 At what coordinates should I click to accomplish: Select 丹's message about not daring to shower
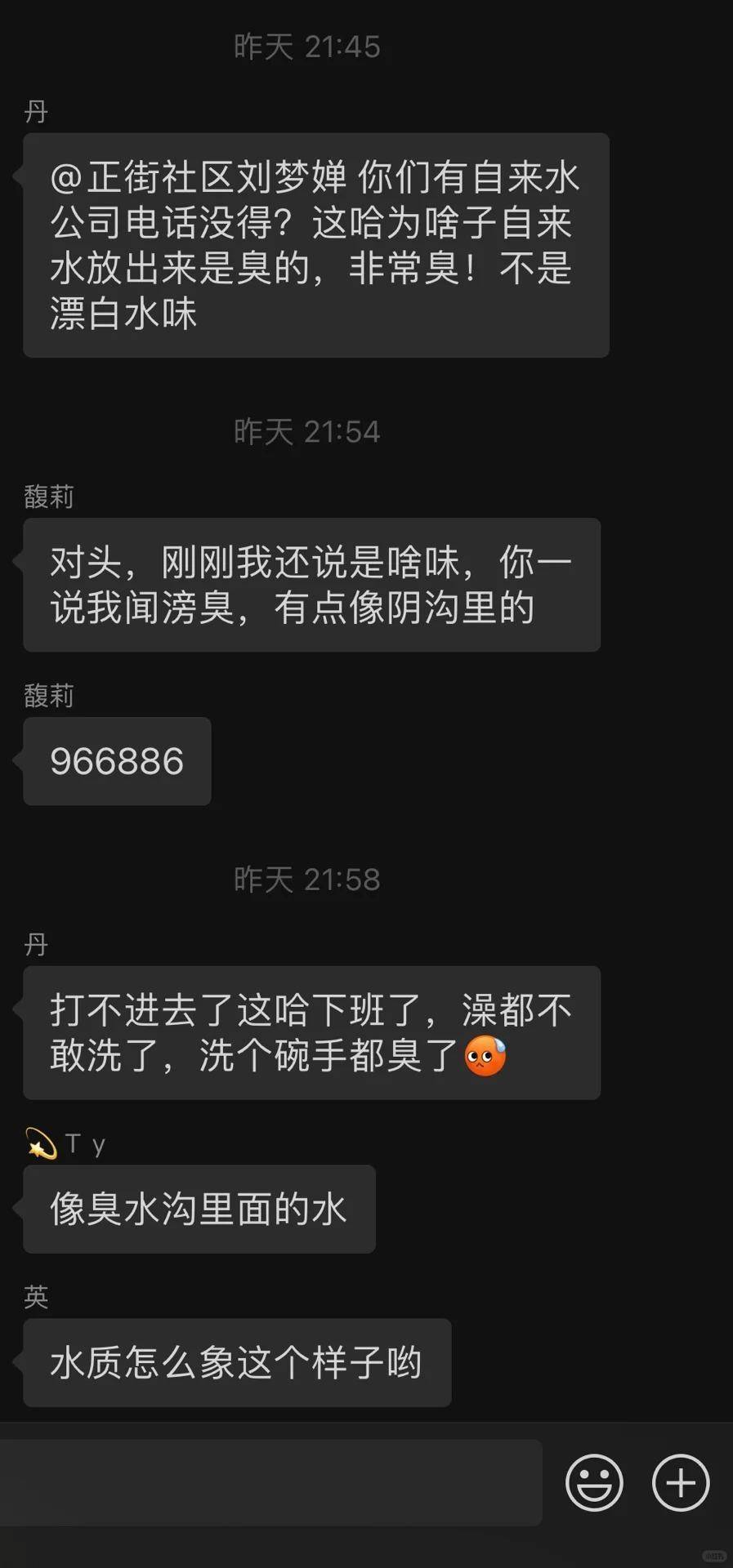pos(311,1031)
